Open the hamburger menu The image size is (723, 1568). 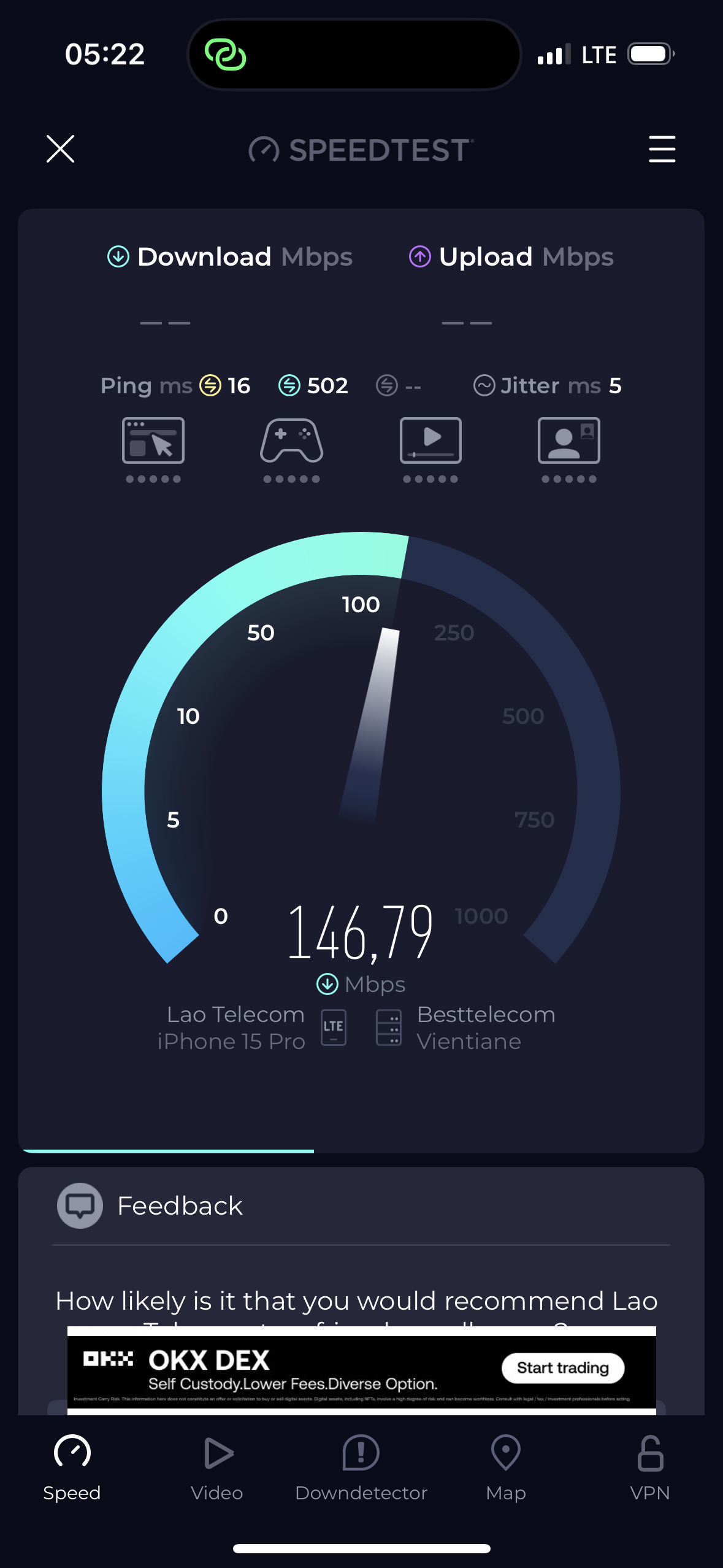(662, 149)
